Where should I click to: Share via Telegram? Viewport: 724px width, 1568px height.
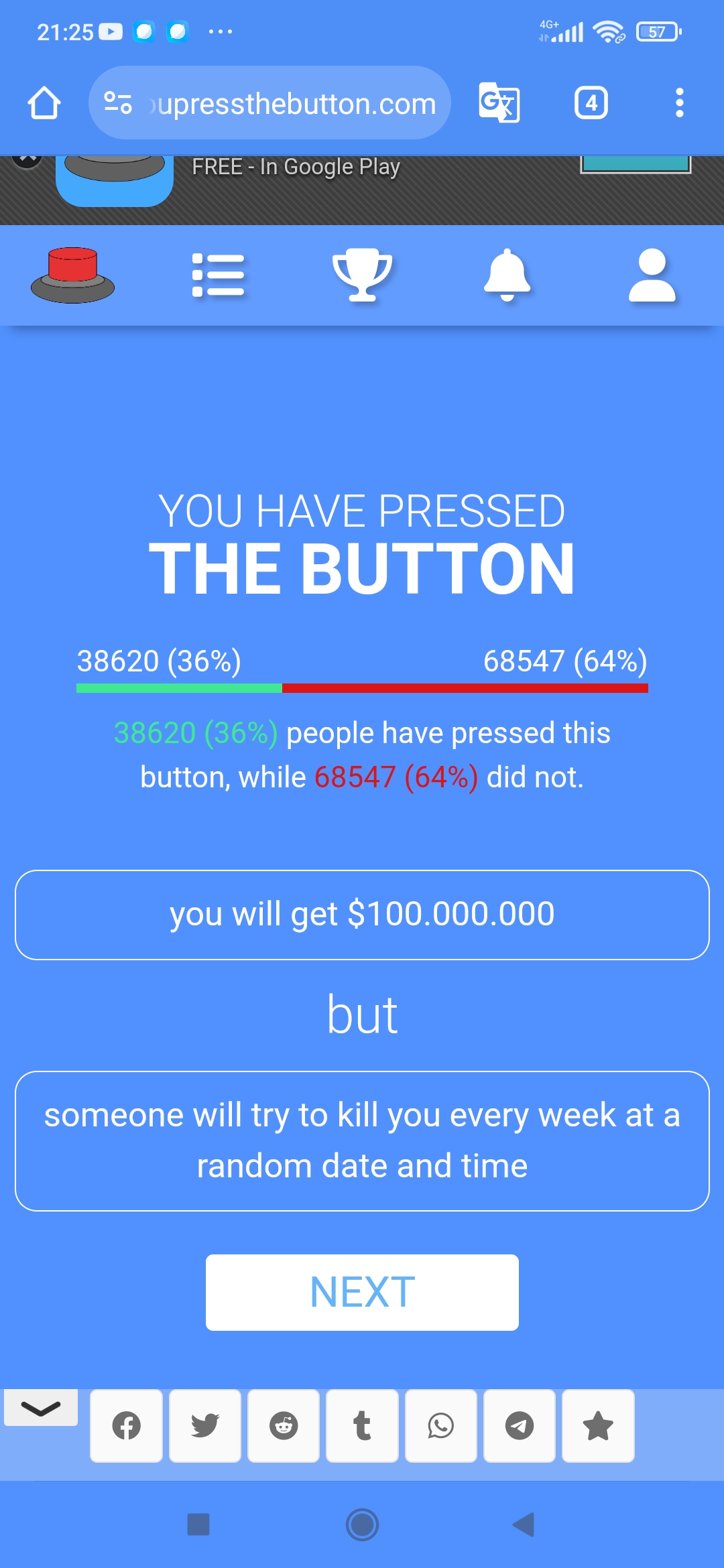pyautogui.click(x=520, y=1425)
